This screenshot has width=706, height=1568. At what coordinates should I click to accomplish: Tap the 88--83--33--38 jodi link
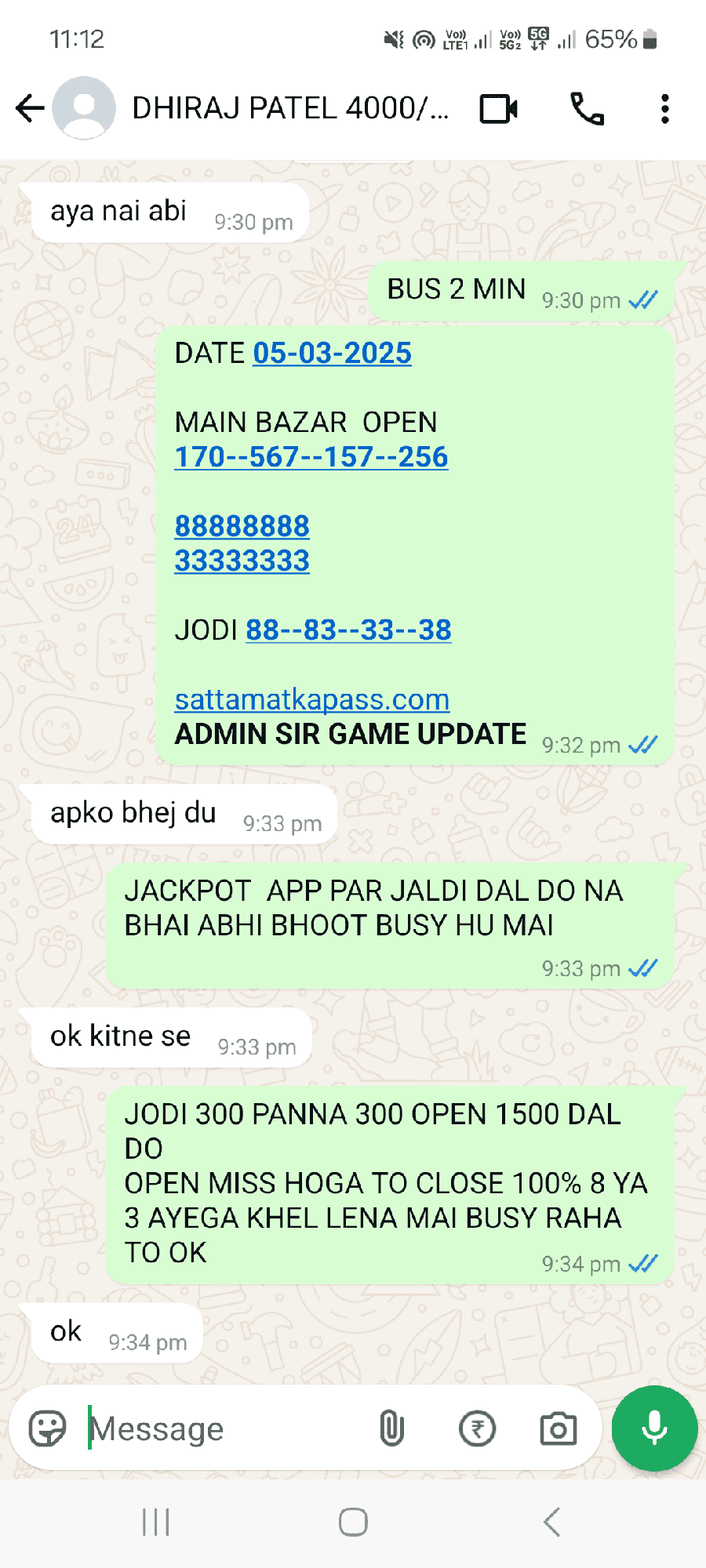[348, 630]
